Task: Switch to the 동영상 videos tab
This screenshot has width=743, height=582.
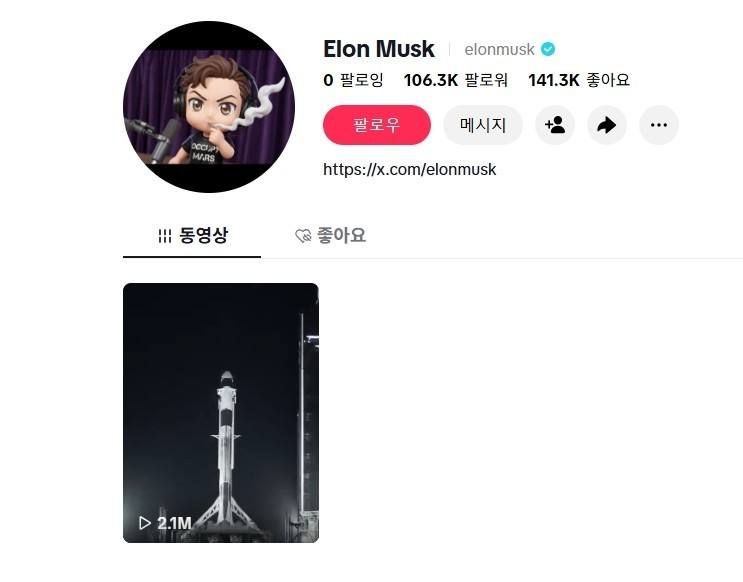Action: [192, 236]
